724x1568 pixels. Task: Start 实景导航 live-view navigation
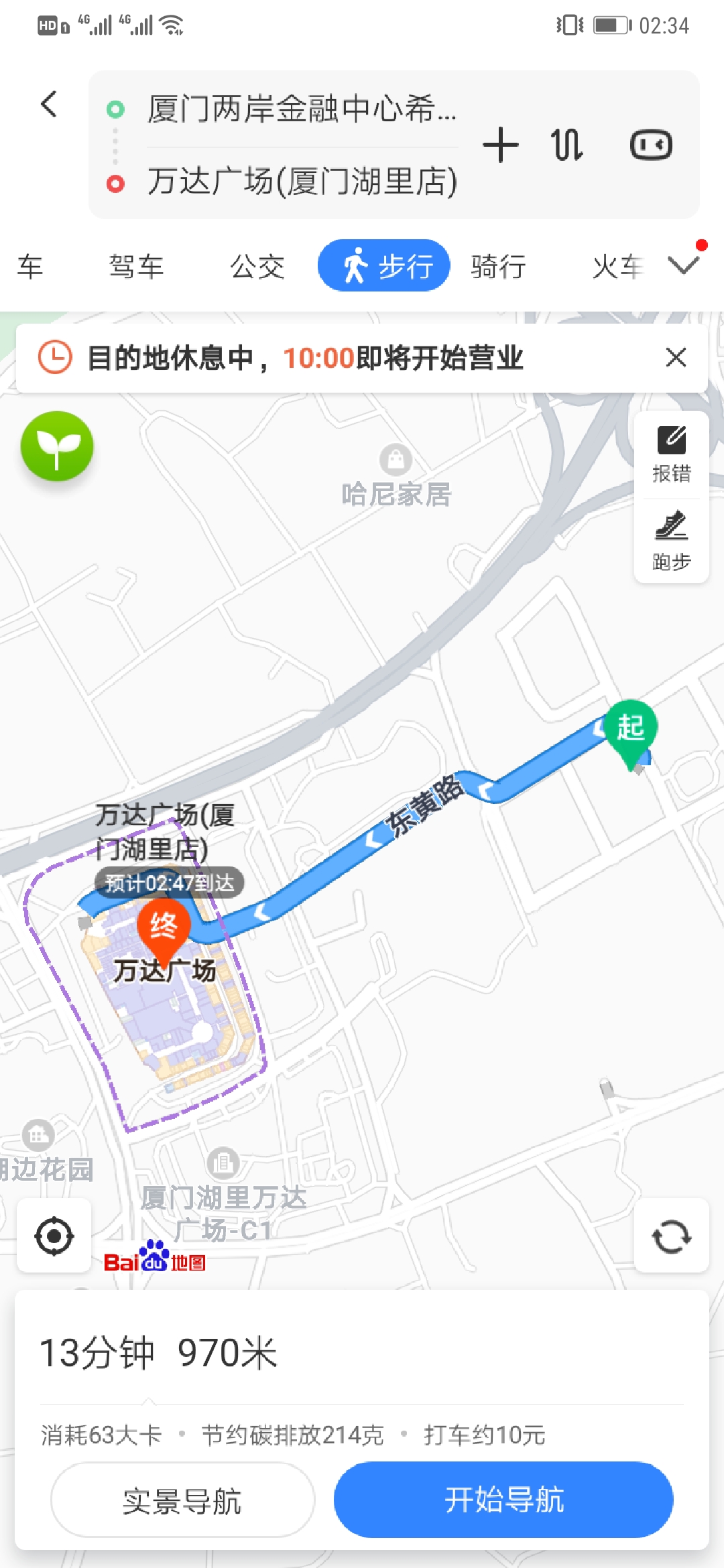[182, 1500]
